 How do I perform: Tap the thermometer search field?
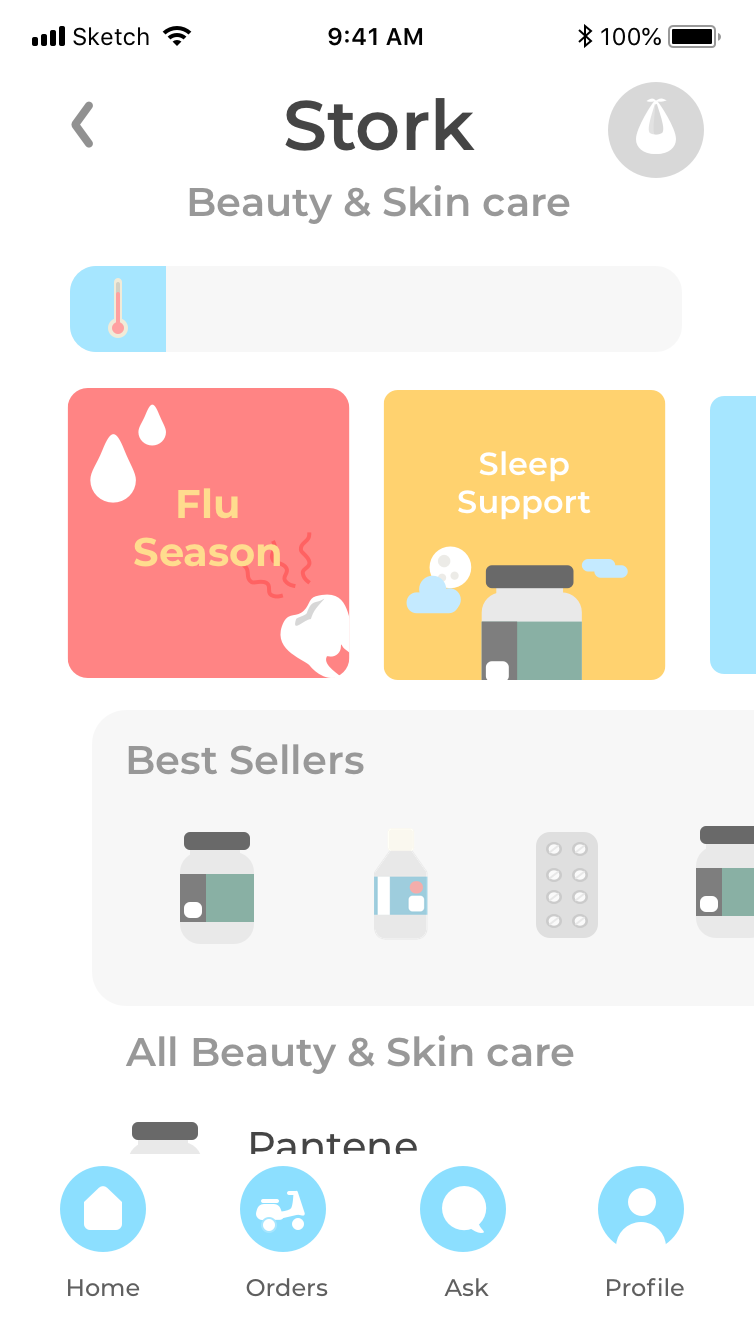point(376,309)
